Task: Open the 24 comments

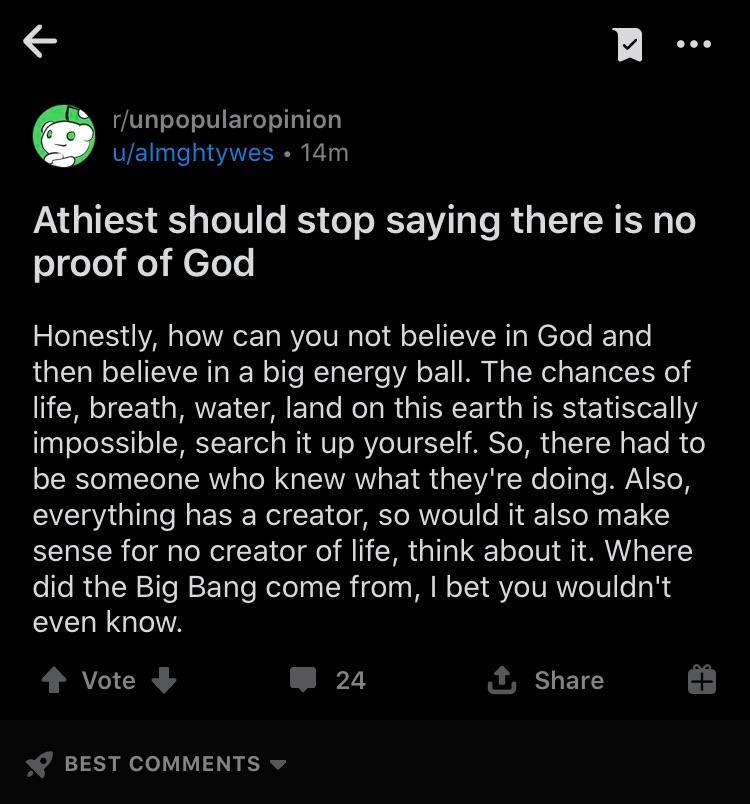Action: click(x=329, y=680)
